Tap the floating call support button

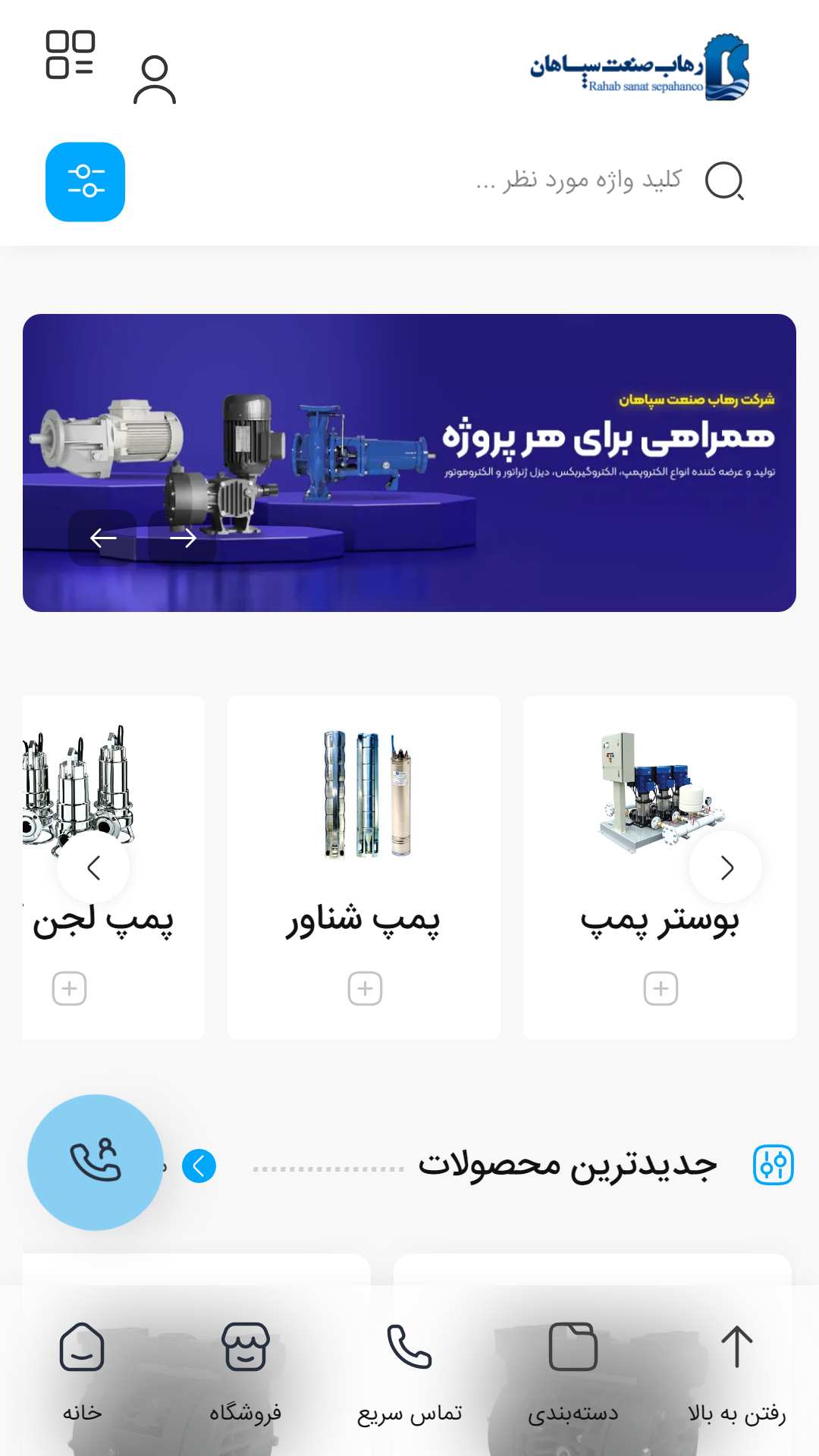[x=96, y=1163]
